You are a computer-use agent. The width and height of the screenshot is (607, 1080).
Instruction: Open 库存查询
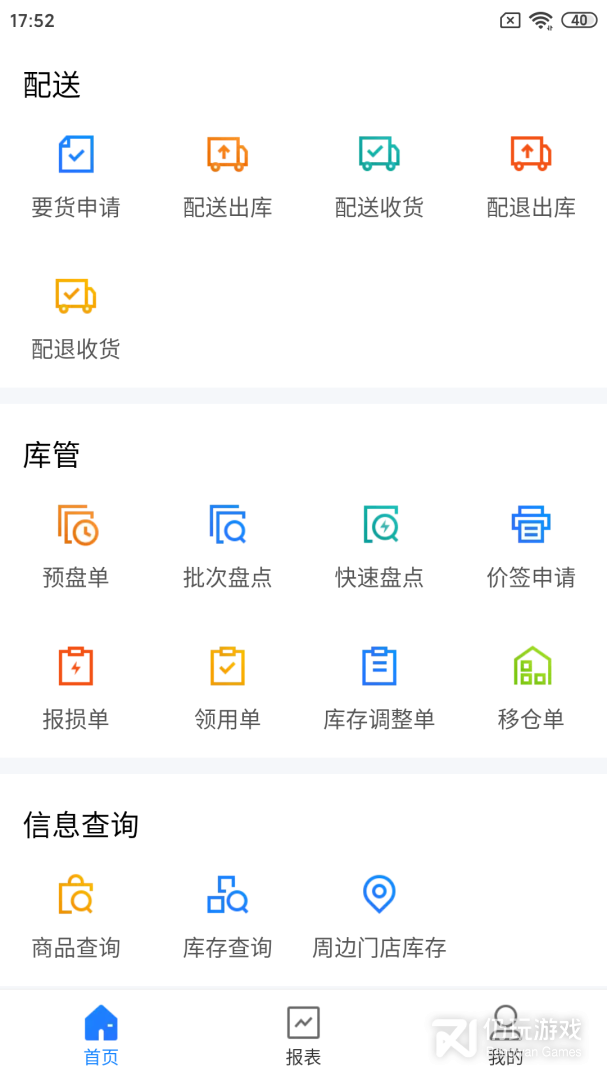[x=227, y=915]
